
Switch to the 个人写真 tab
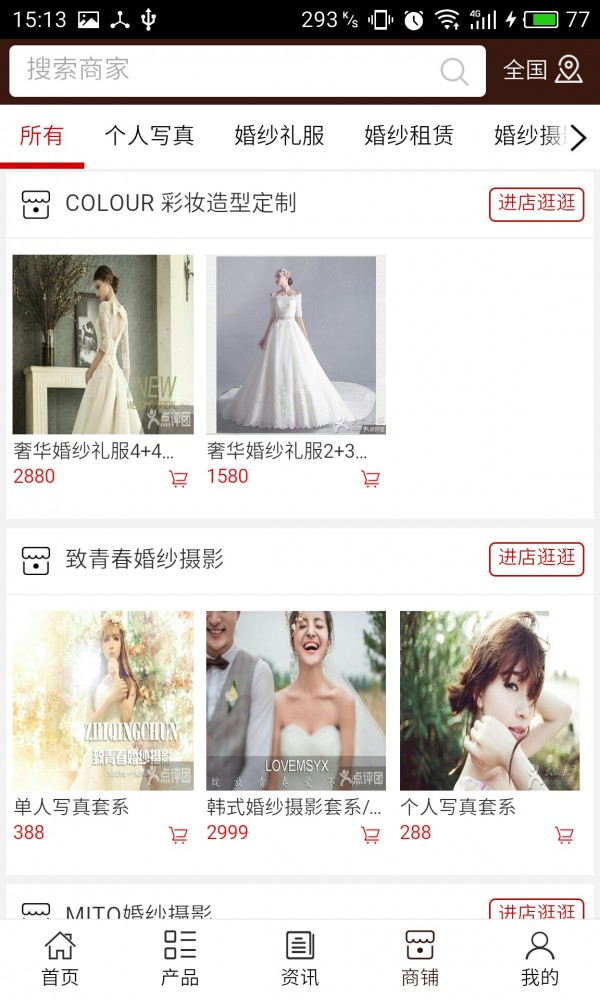tap(149, 136)
